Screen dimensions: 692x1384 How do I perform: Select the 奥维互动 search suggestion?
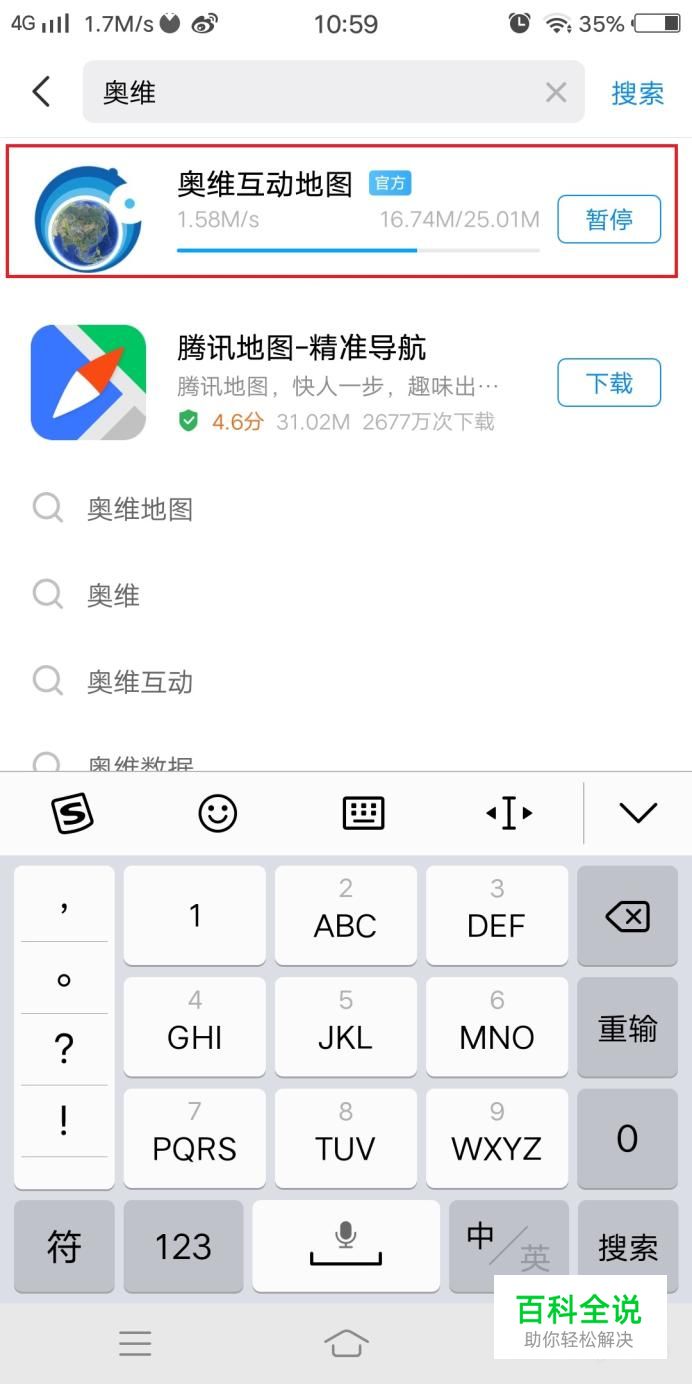(140, 682)
